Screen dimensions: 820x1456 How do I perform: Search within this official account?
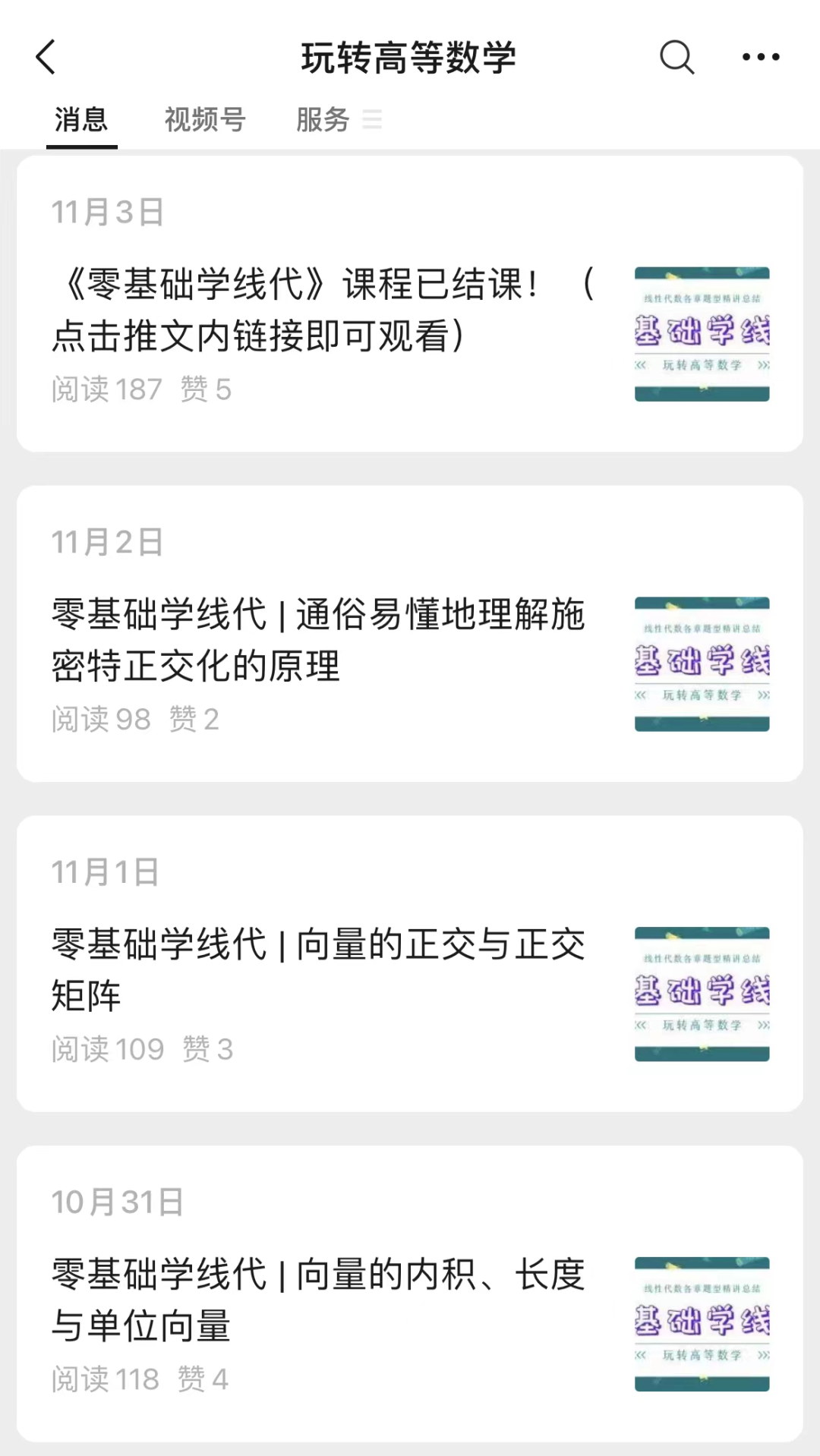[x=676, y=57]
